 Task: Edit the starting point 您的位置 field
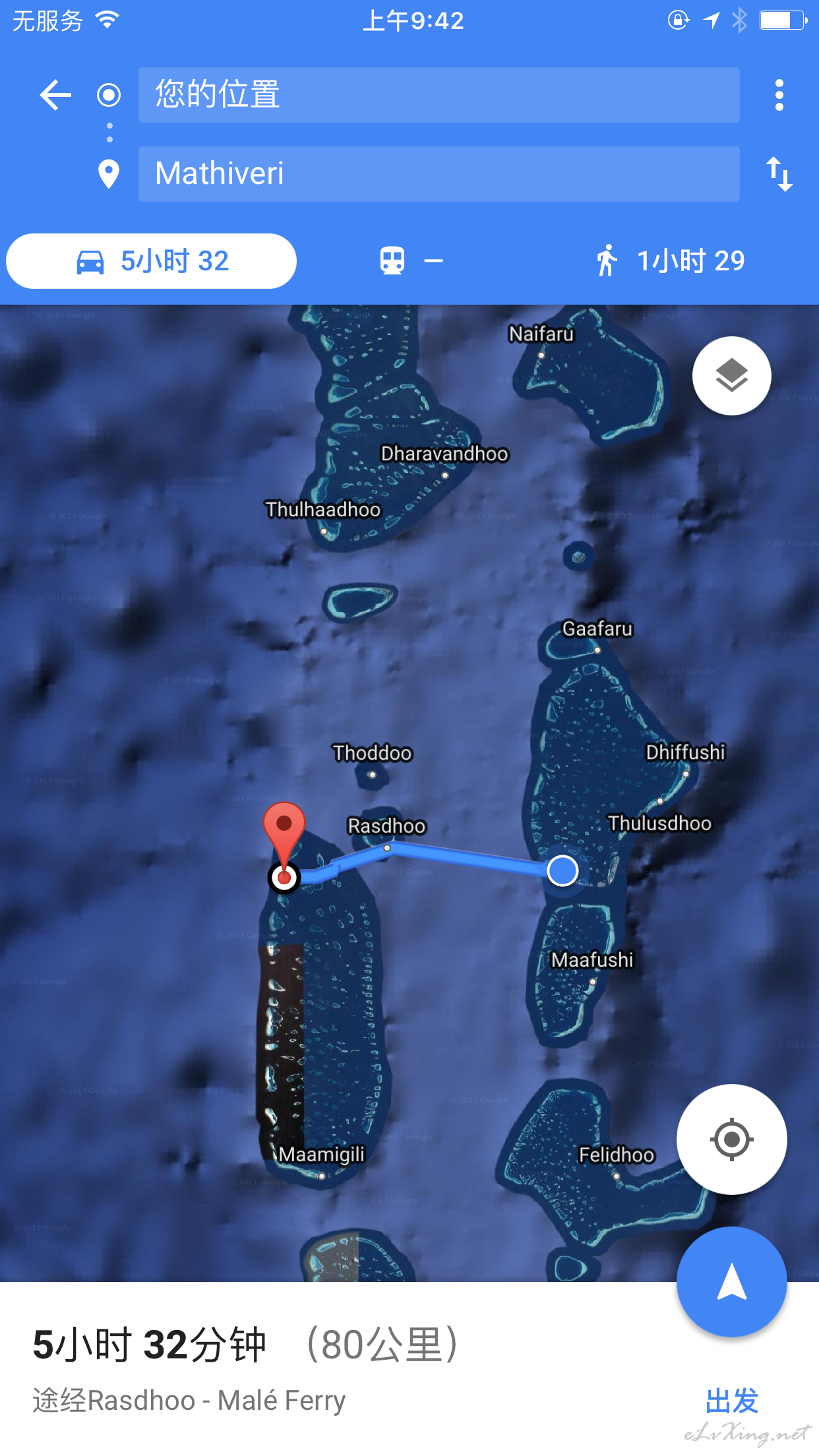(439, 95)
